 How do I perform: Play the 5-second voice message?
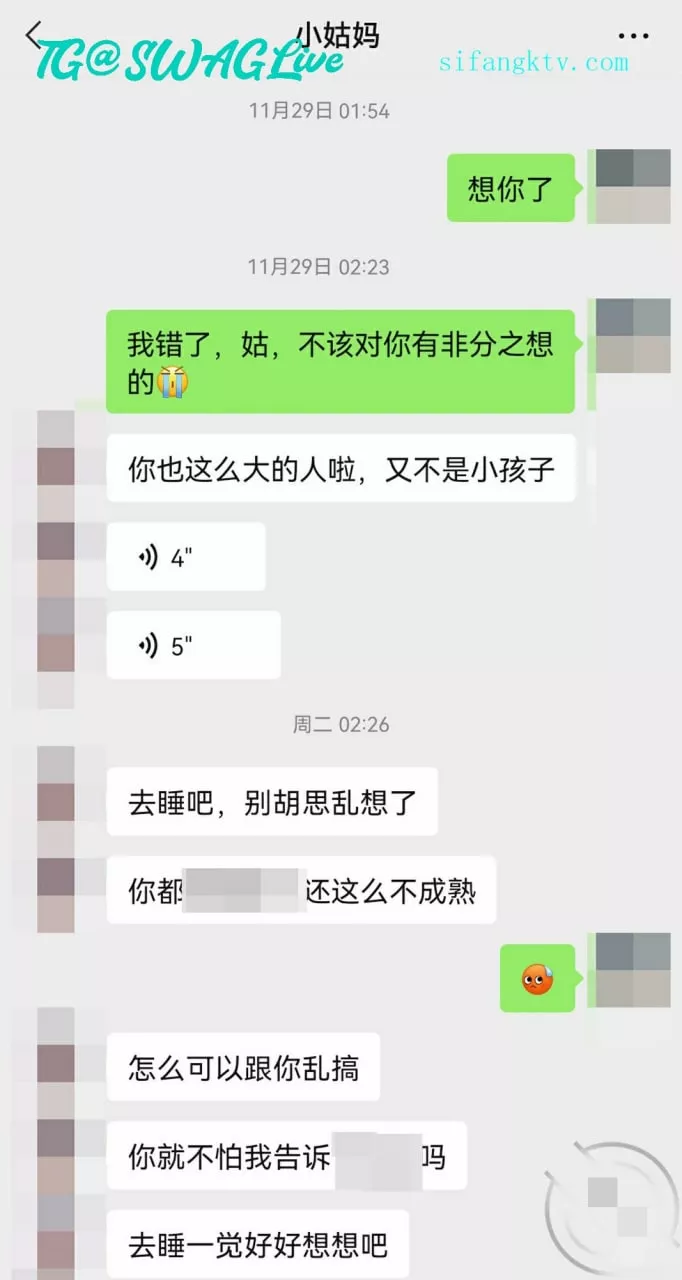192,646
